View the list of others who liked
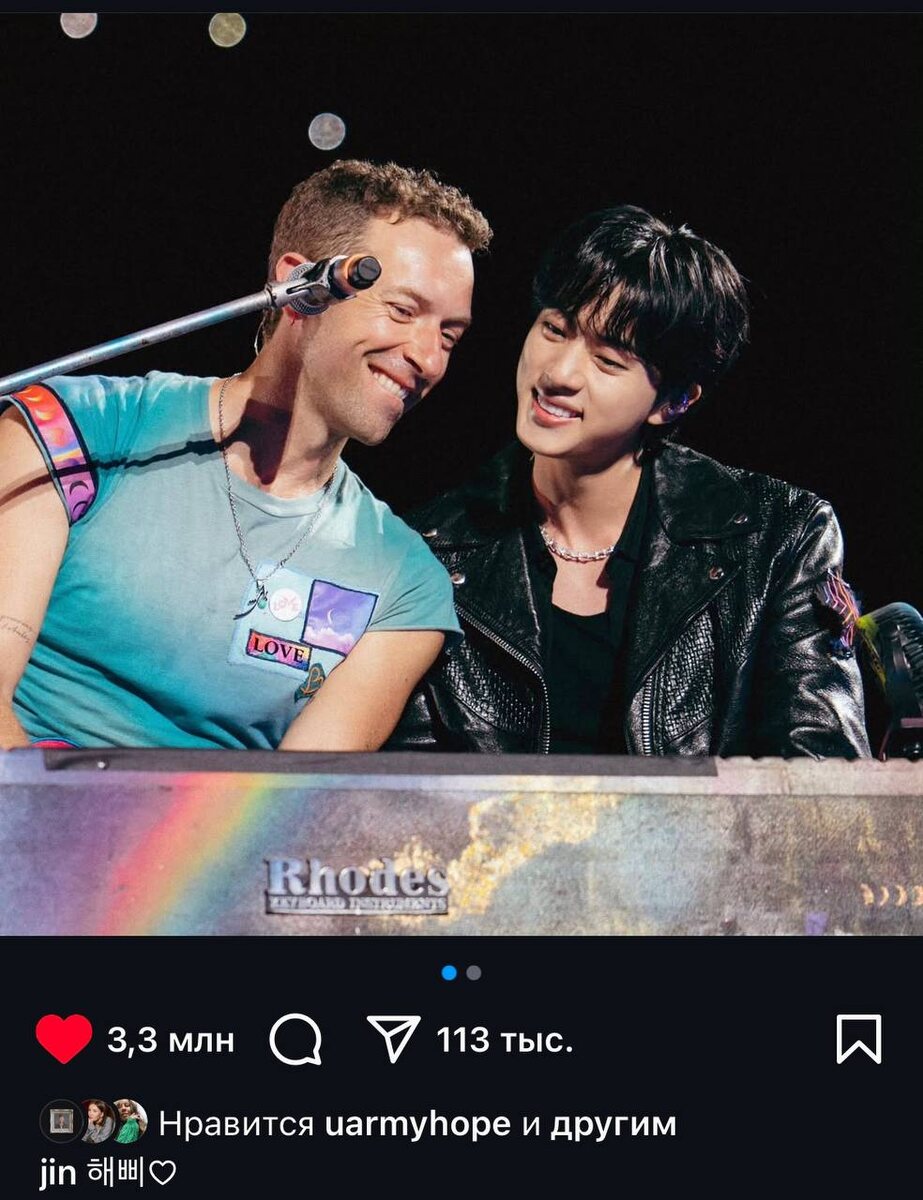 point(613,1124)
